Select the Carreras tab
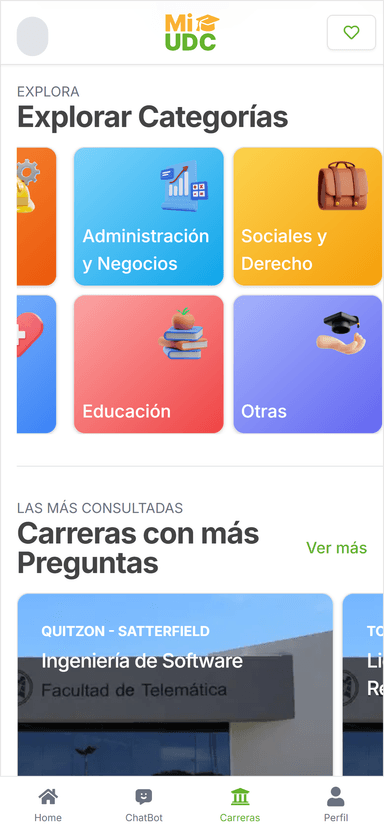Viewport: 384px width, 831px height. pyautogui.click(x=240, y=805)
